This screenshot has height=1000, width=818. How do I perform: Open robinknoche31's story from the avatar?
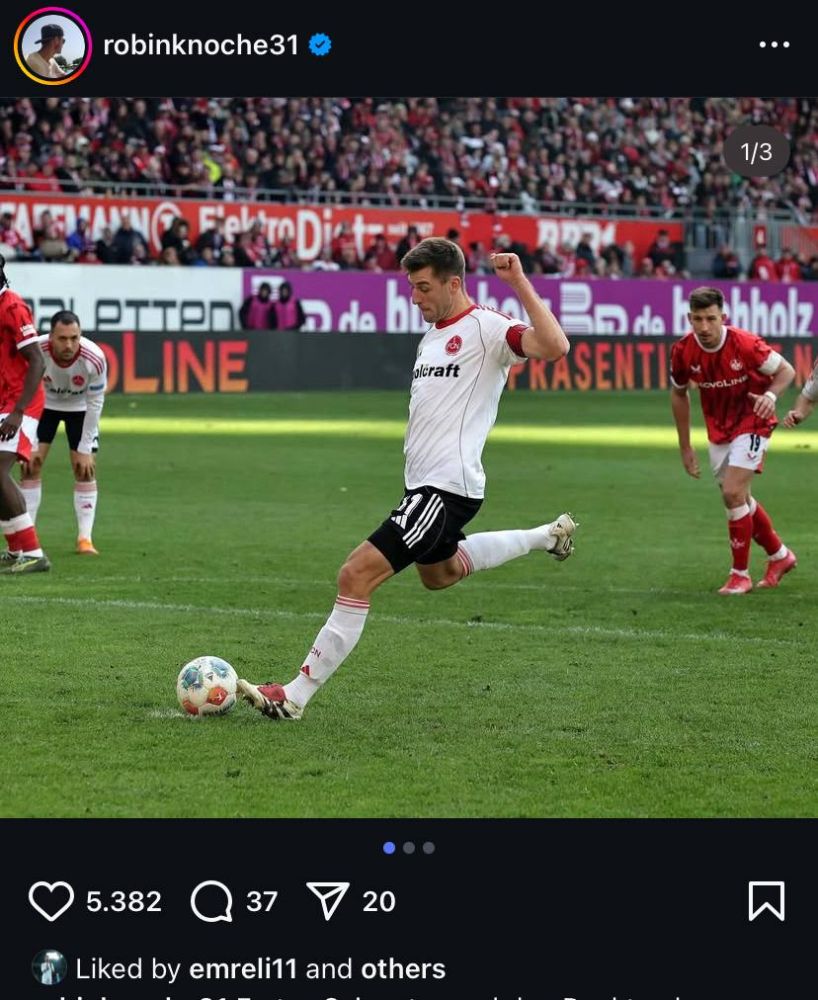click(52, 46)
